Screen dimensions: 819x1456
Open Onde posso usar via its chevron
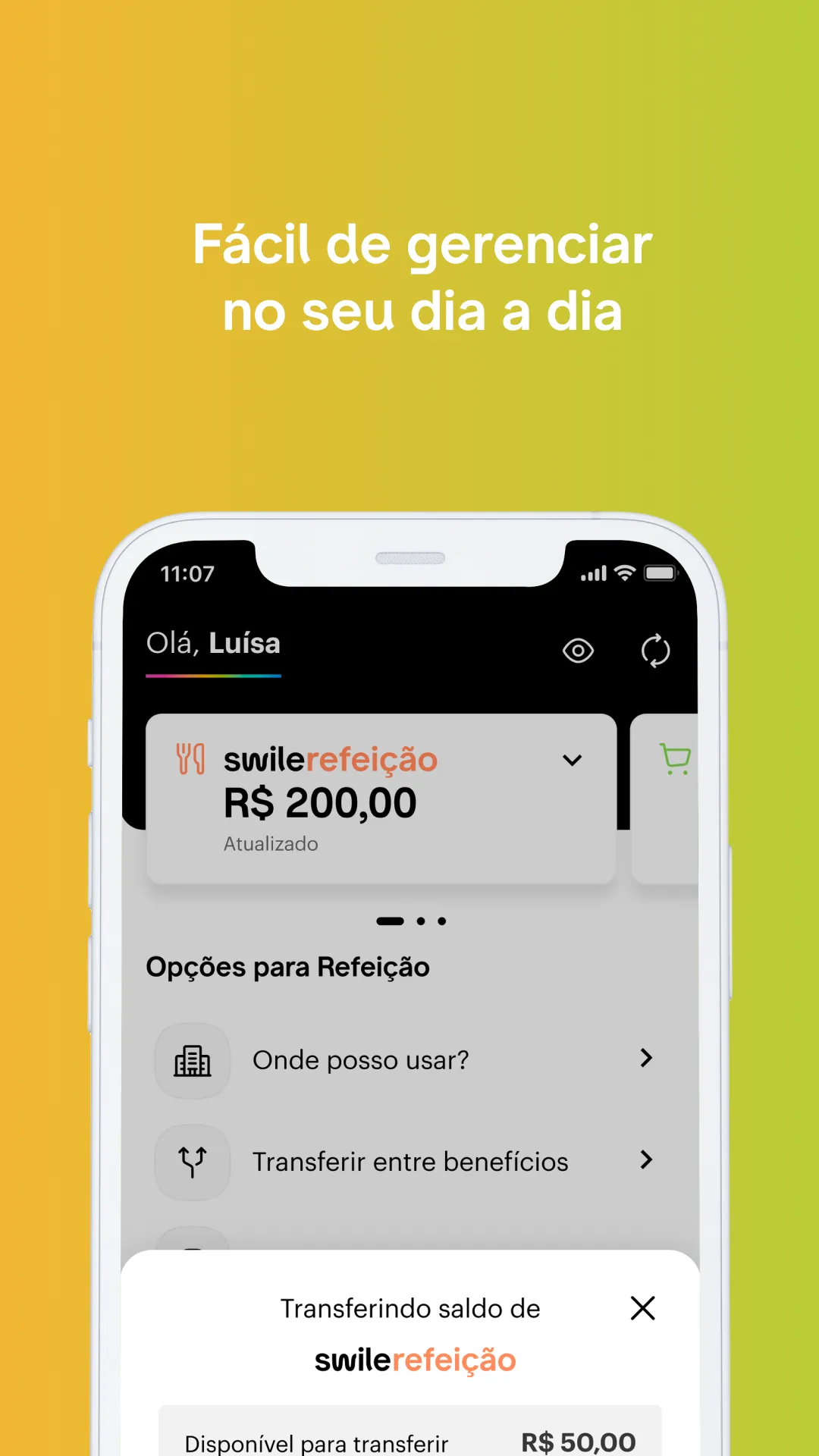click(646, 1059)
